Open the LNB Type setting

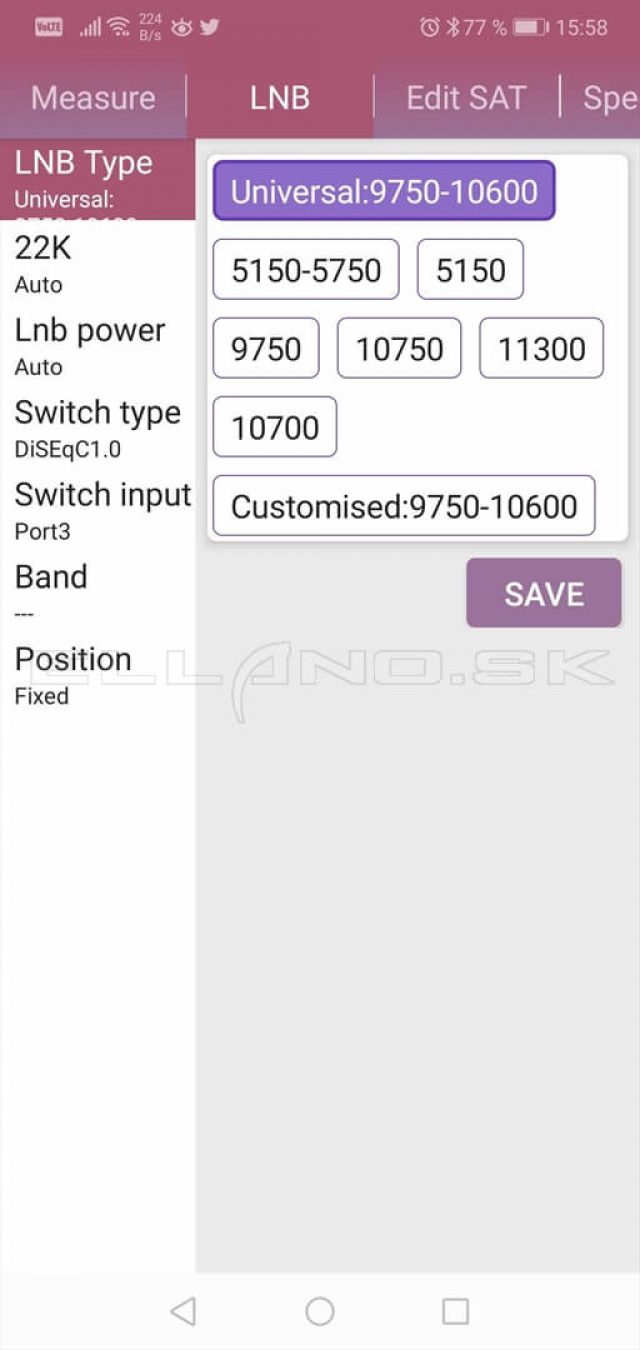click(x=98, y=179)
